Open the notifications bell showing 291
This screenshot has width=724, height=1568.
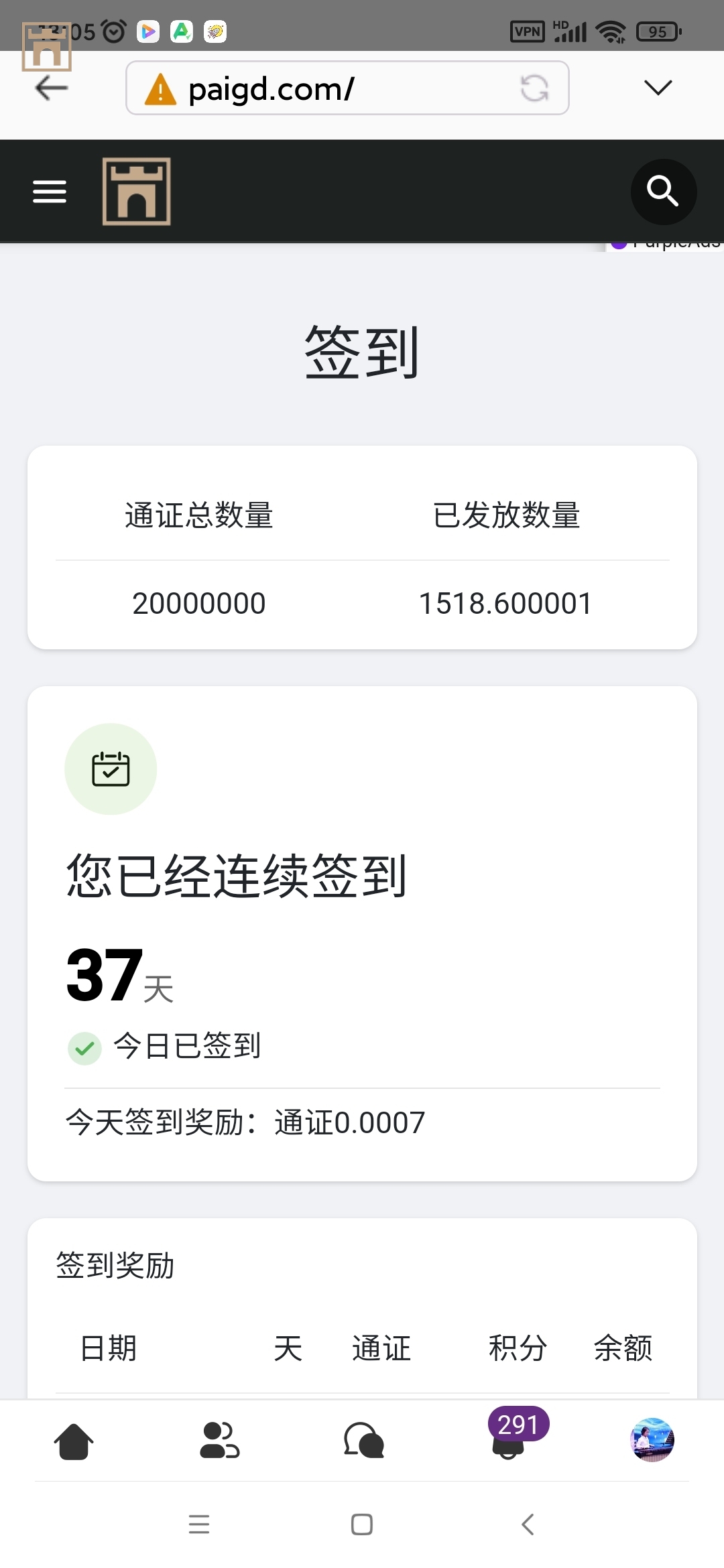(509, 1441)
